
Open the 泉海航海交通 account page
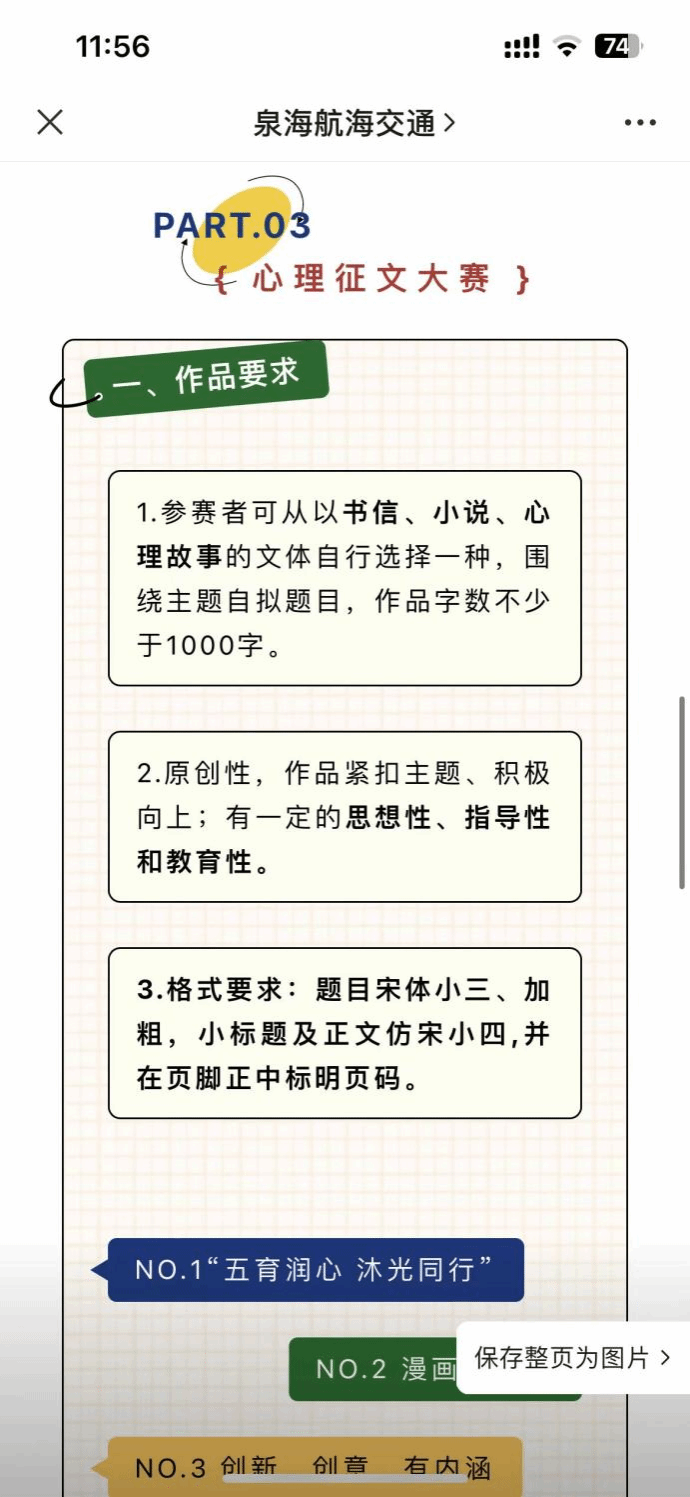click(354, 123)
